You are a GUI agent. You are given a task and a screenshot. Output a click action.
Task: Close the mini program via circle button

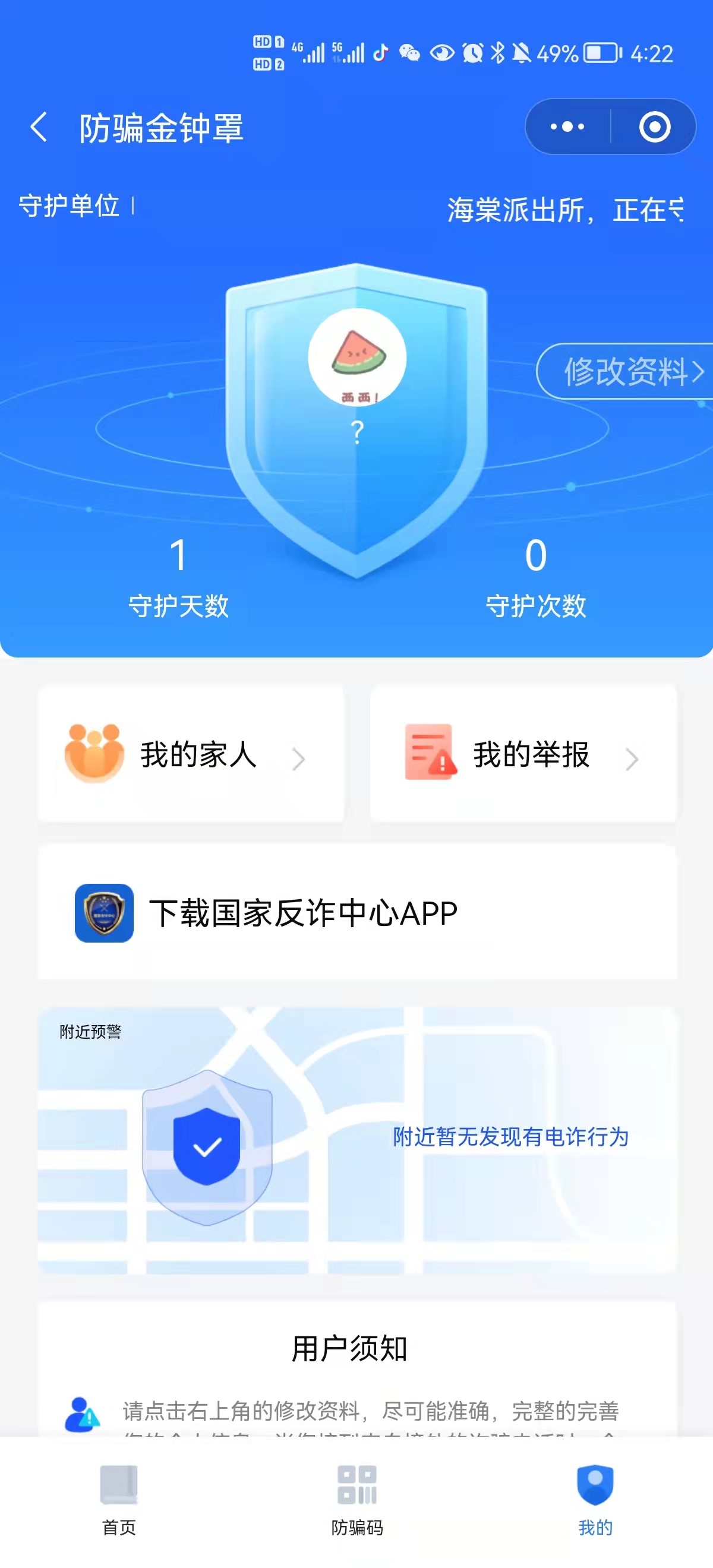click(x=655, y=127)
